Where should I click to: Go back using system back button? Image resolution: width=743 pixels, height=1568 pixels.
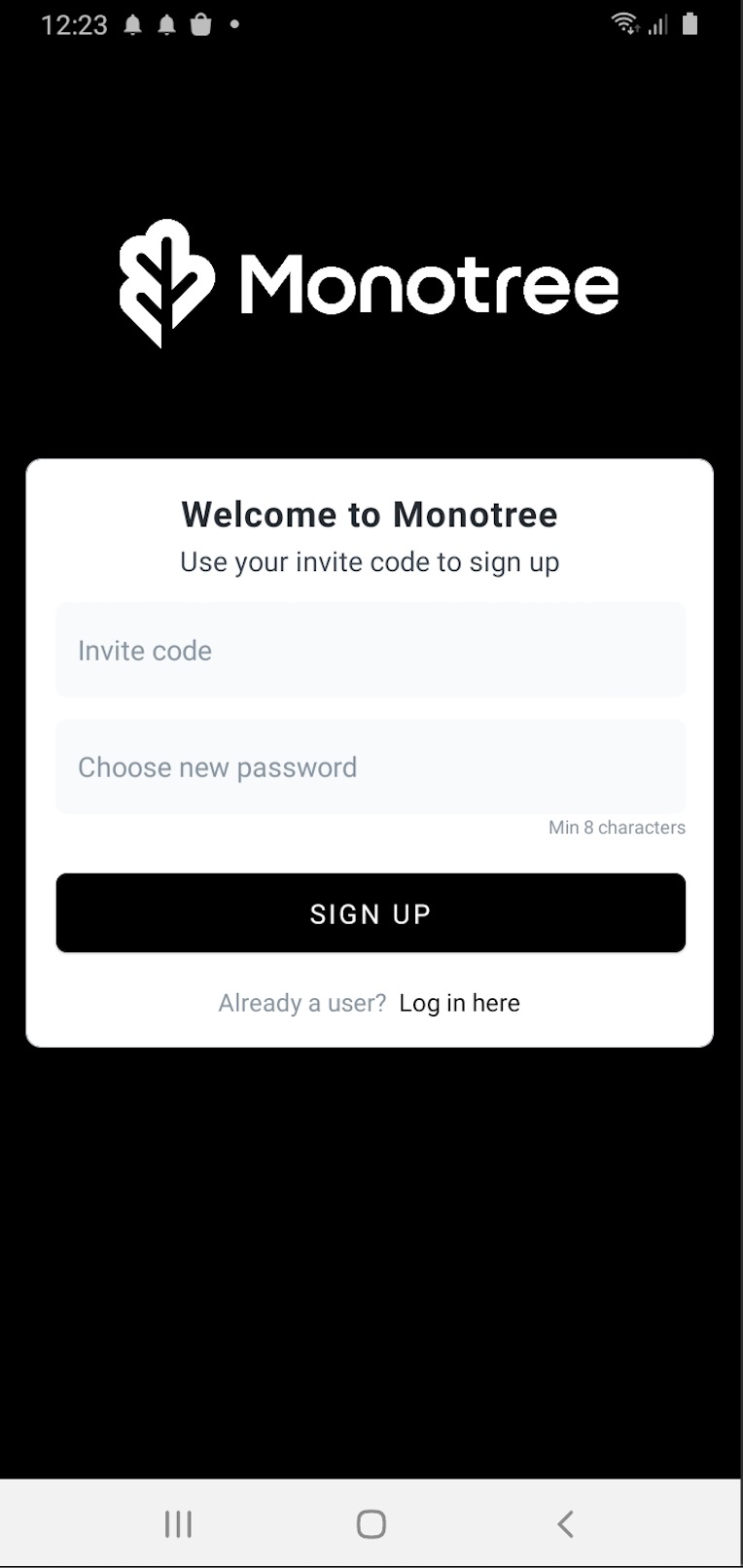click(565, 1523)
